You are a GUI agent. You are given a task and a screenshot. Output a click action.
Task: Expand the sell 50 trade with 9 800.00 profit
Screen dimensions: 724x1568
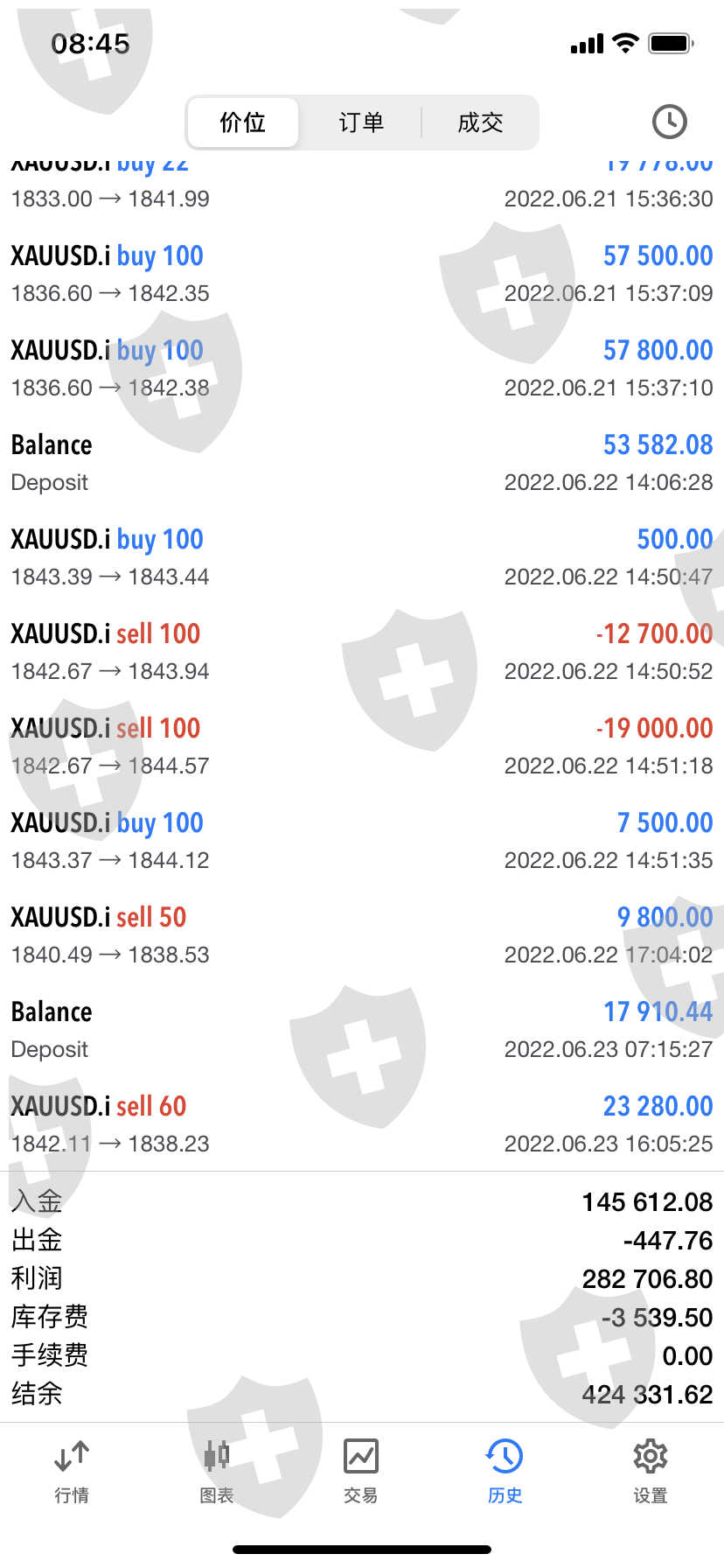click(362, 935)
